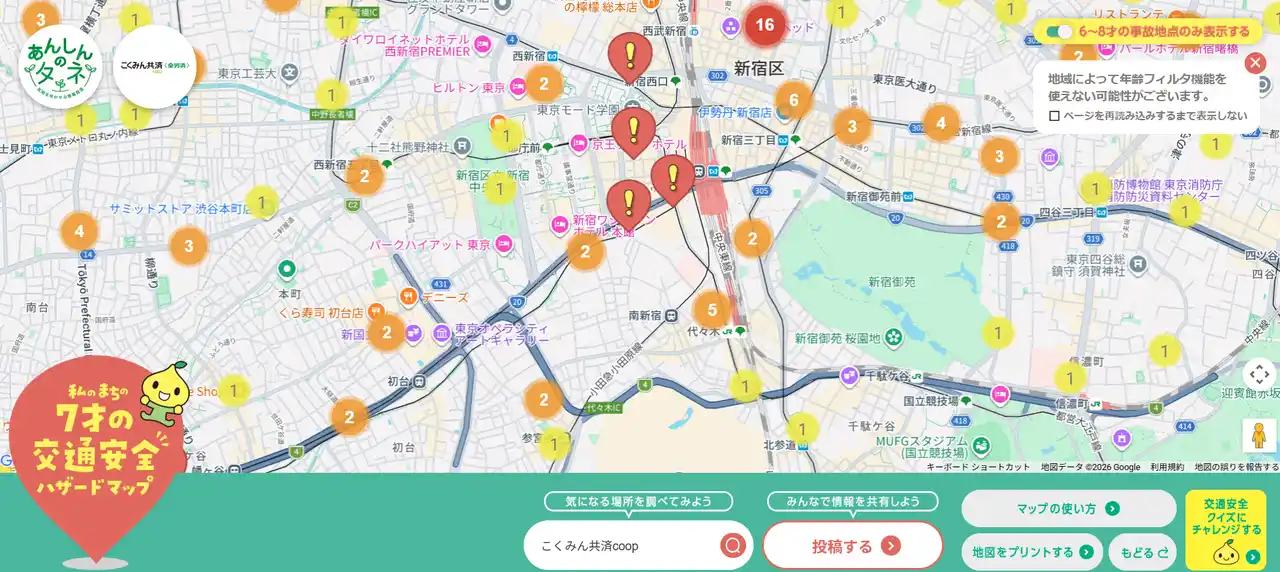The height and width of the screenshot is (572, 1280).
Task: Select 地図をプリントする button
Action: [1032, 552]
